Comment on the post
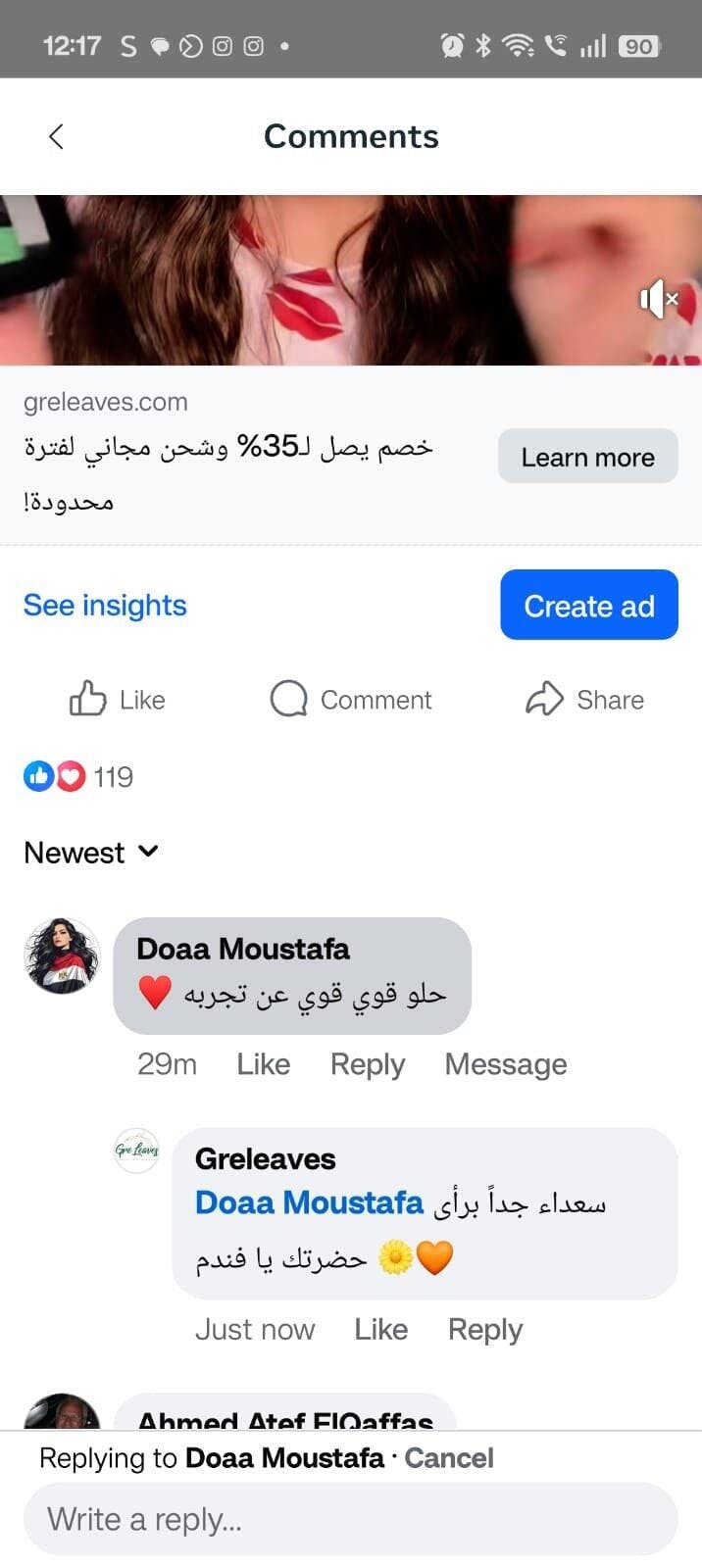 pyautogui.click(x=351, y=700)
